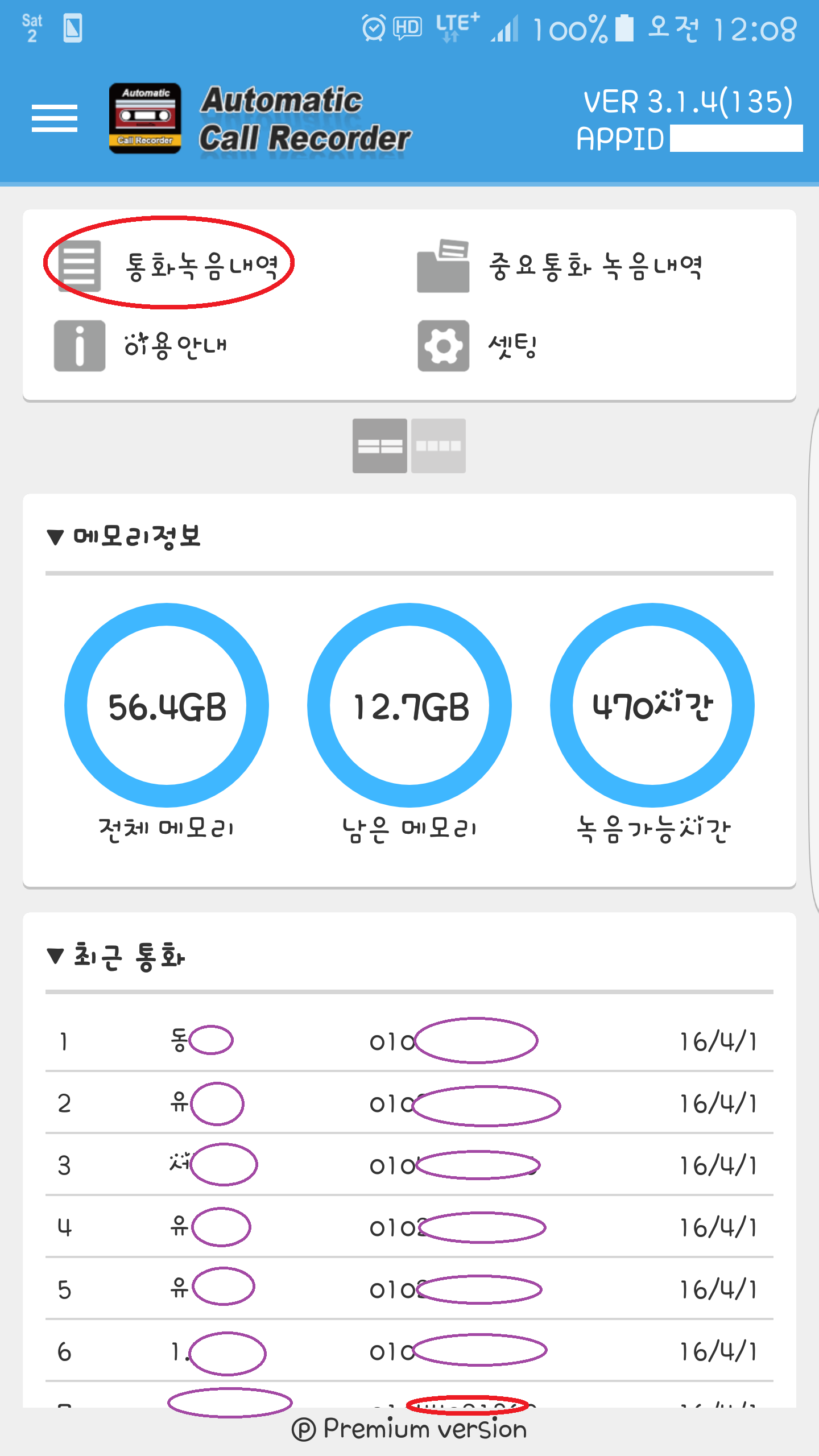819x1456 pixels.
Task: Collapse the 메모리정보 section
Action: pyautogui.click(x=124, y=536)
